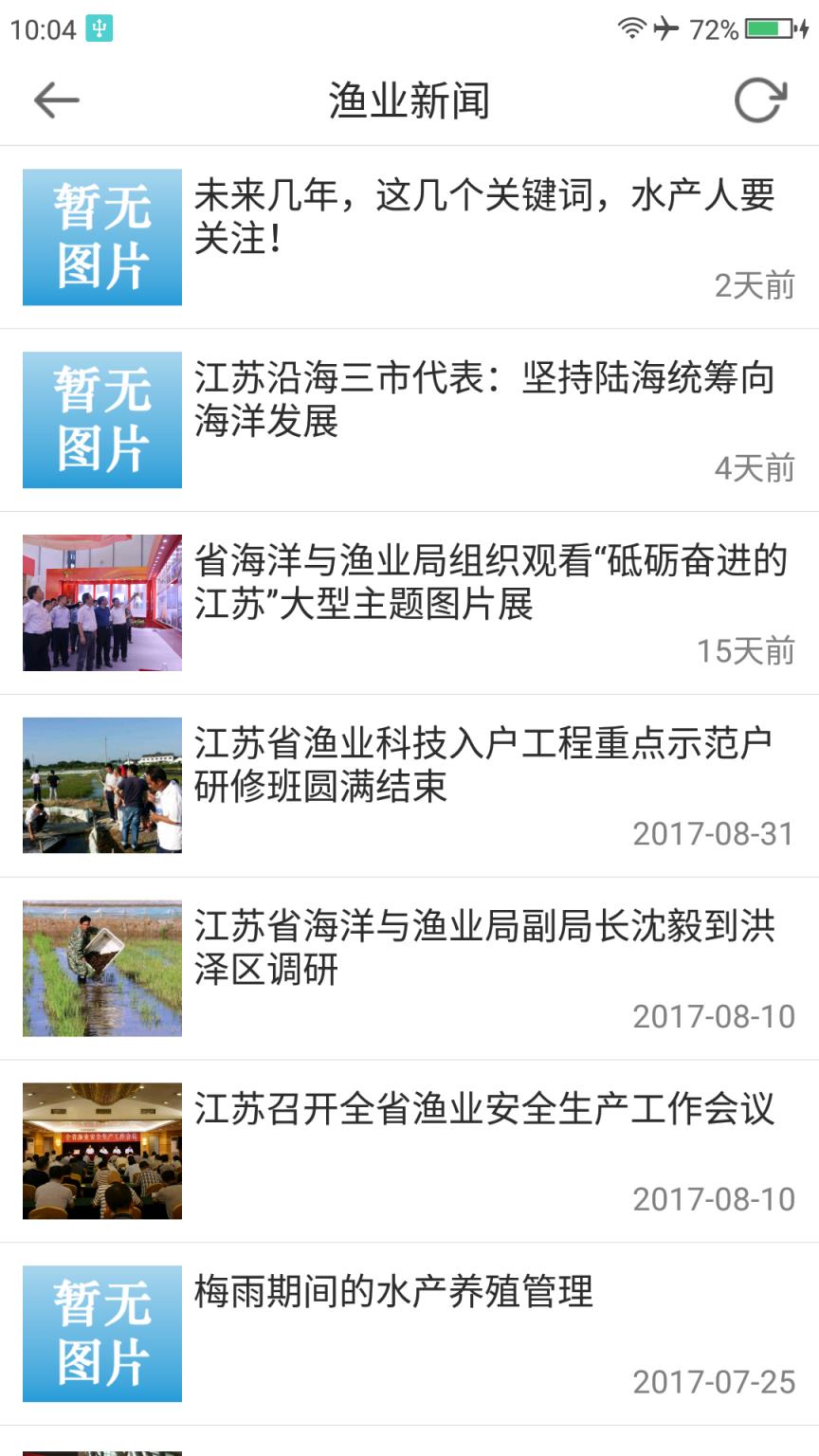The image size is (819, 1456).
Task: Click the airplane mode status icon
Action: click(665, 27)
